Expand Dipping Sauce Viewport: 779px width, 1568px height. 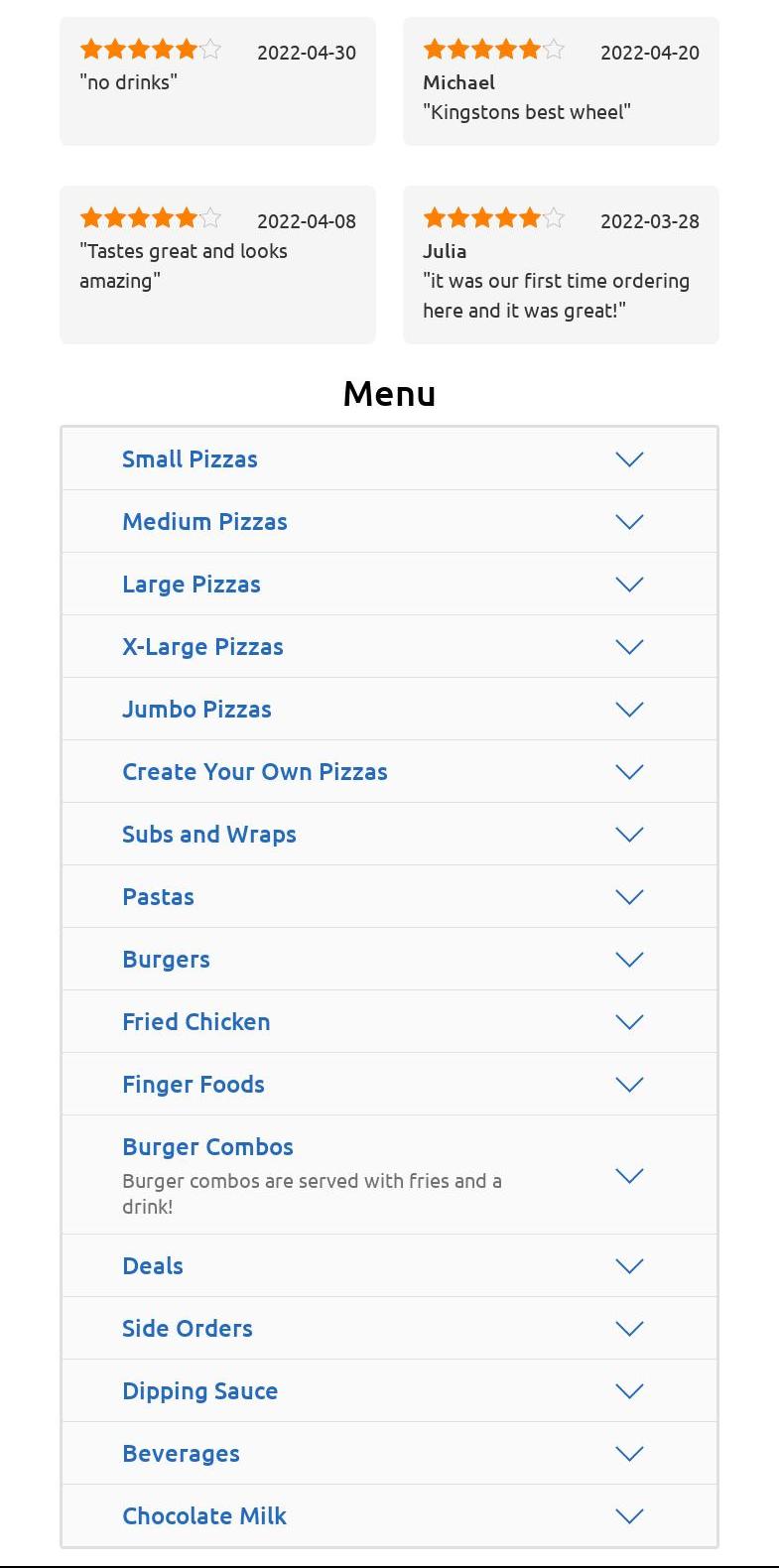click(x=199, y=1391)
